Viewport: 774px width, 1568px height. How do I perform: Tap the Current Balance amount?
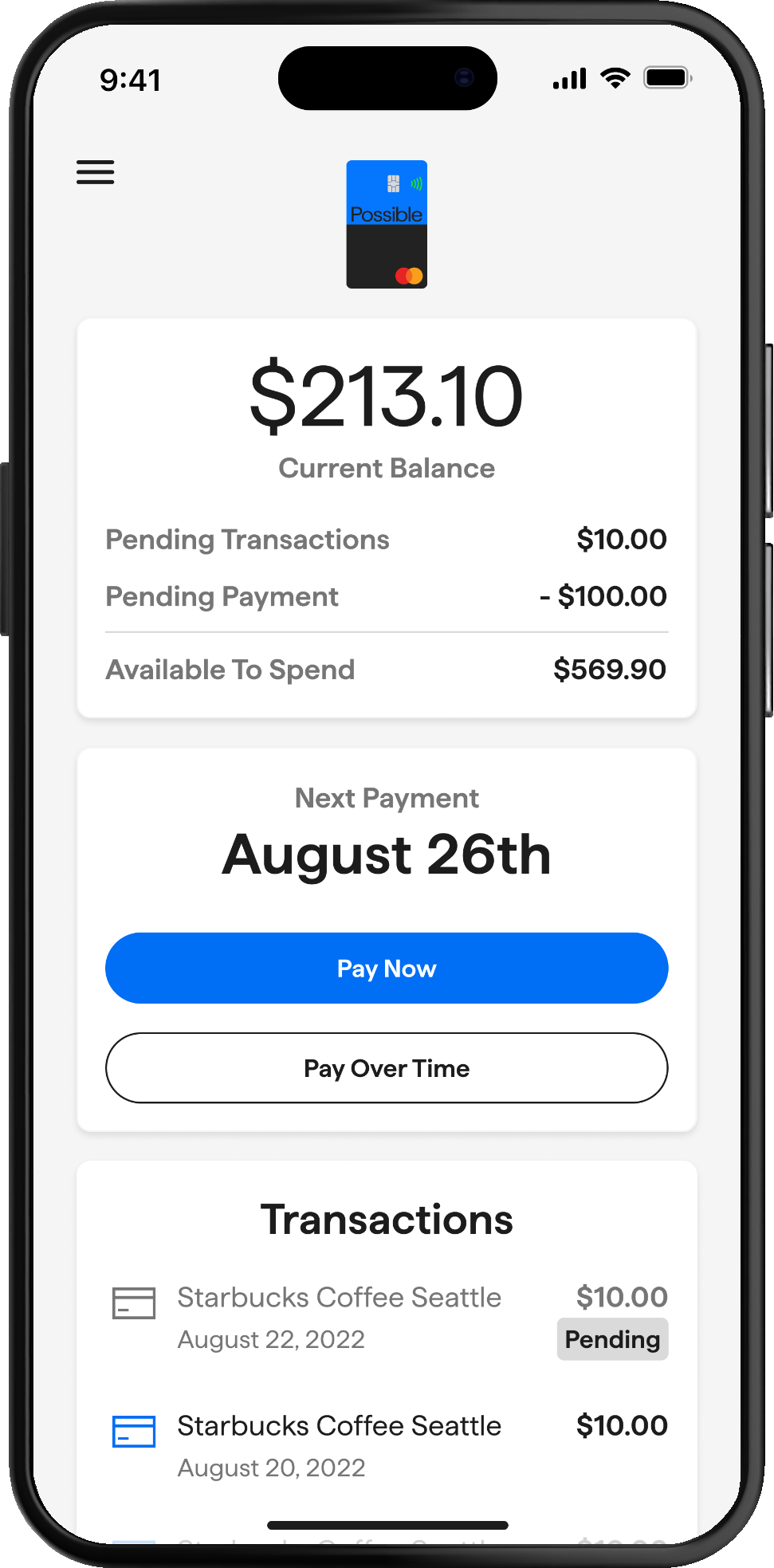[x=386, y=393]
